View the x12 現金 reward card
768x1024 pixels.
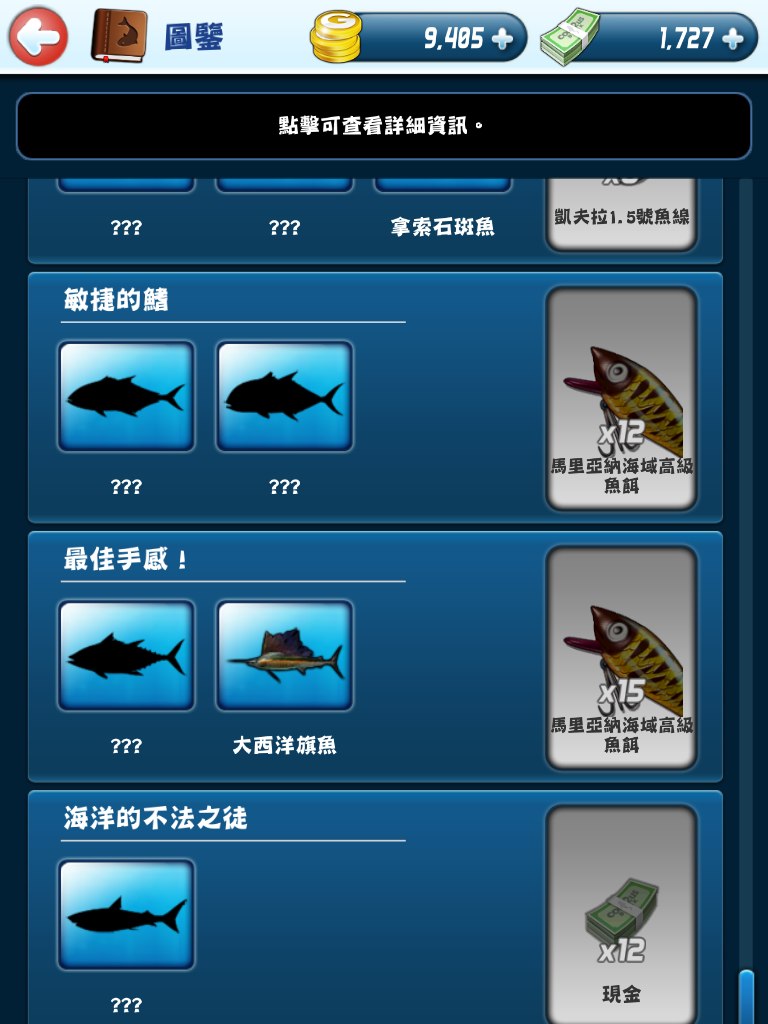coord(621,915)
